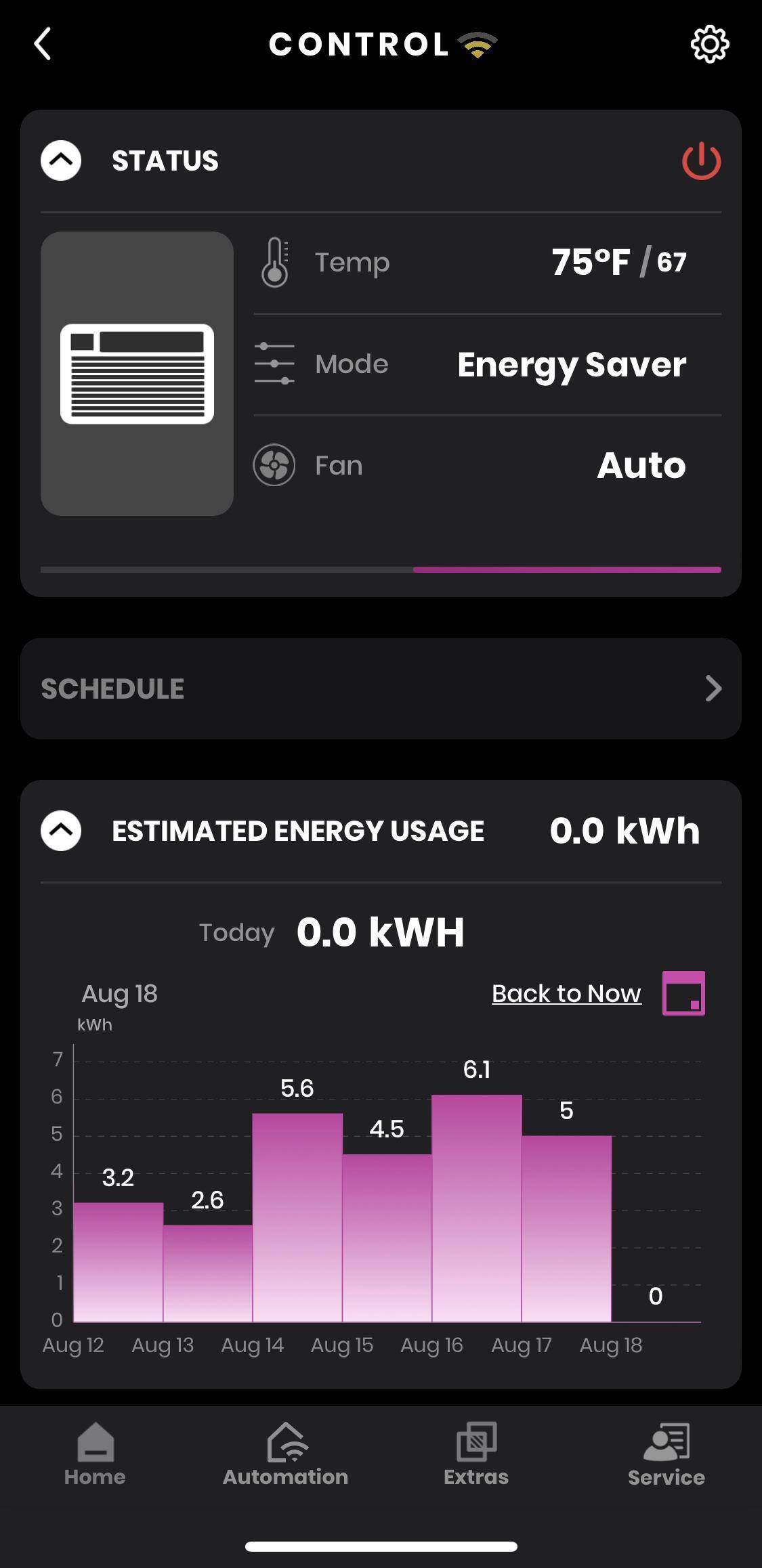
Task: Open the Temp setting row
Action: pos(486,263)
